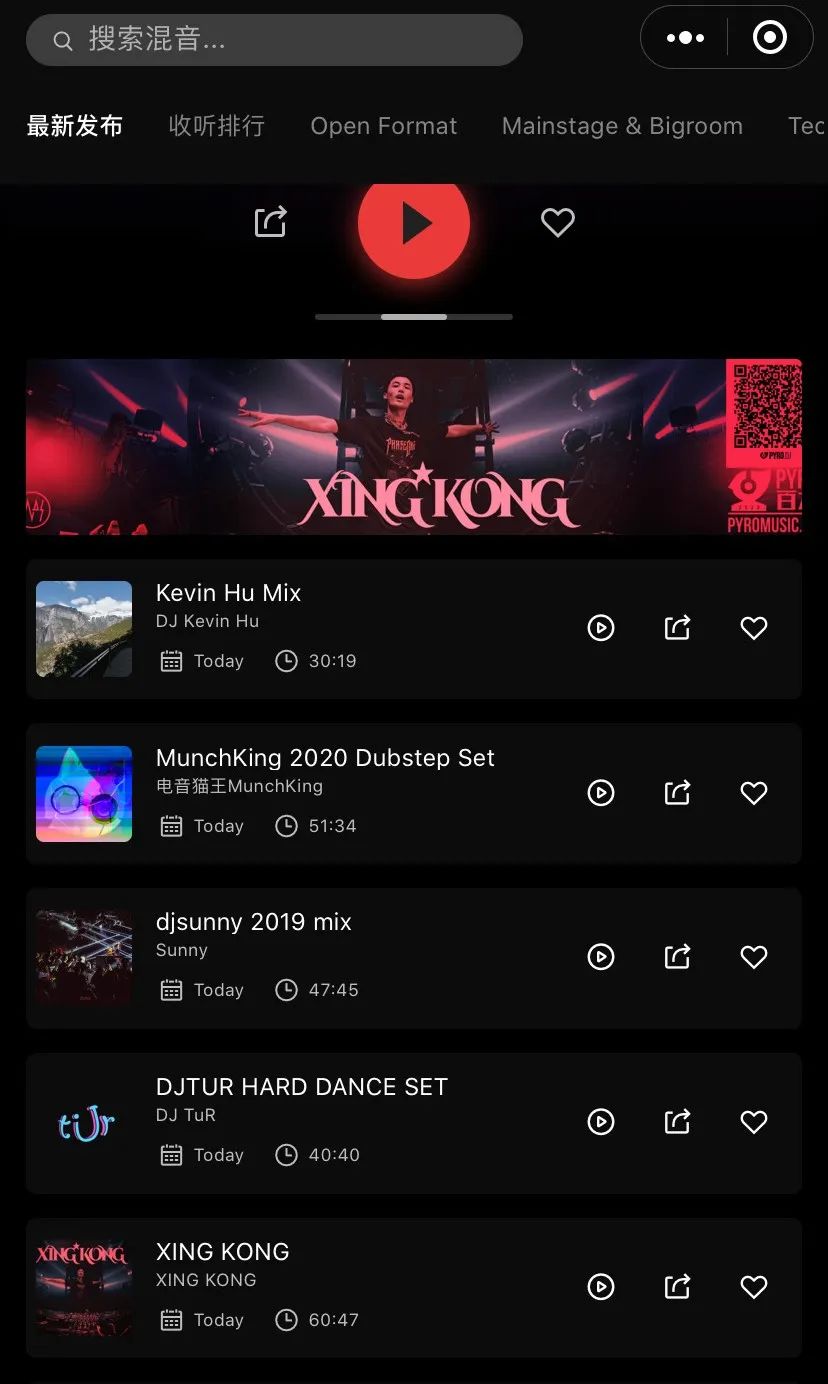Screen dimensions: 828x1384
Task: Share the XING KONG mix in the list
Action: click(677, 1286)
